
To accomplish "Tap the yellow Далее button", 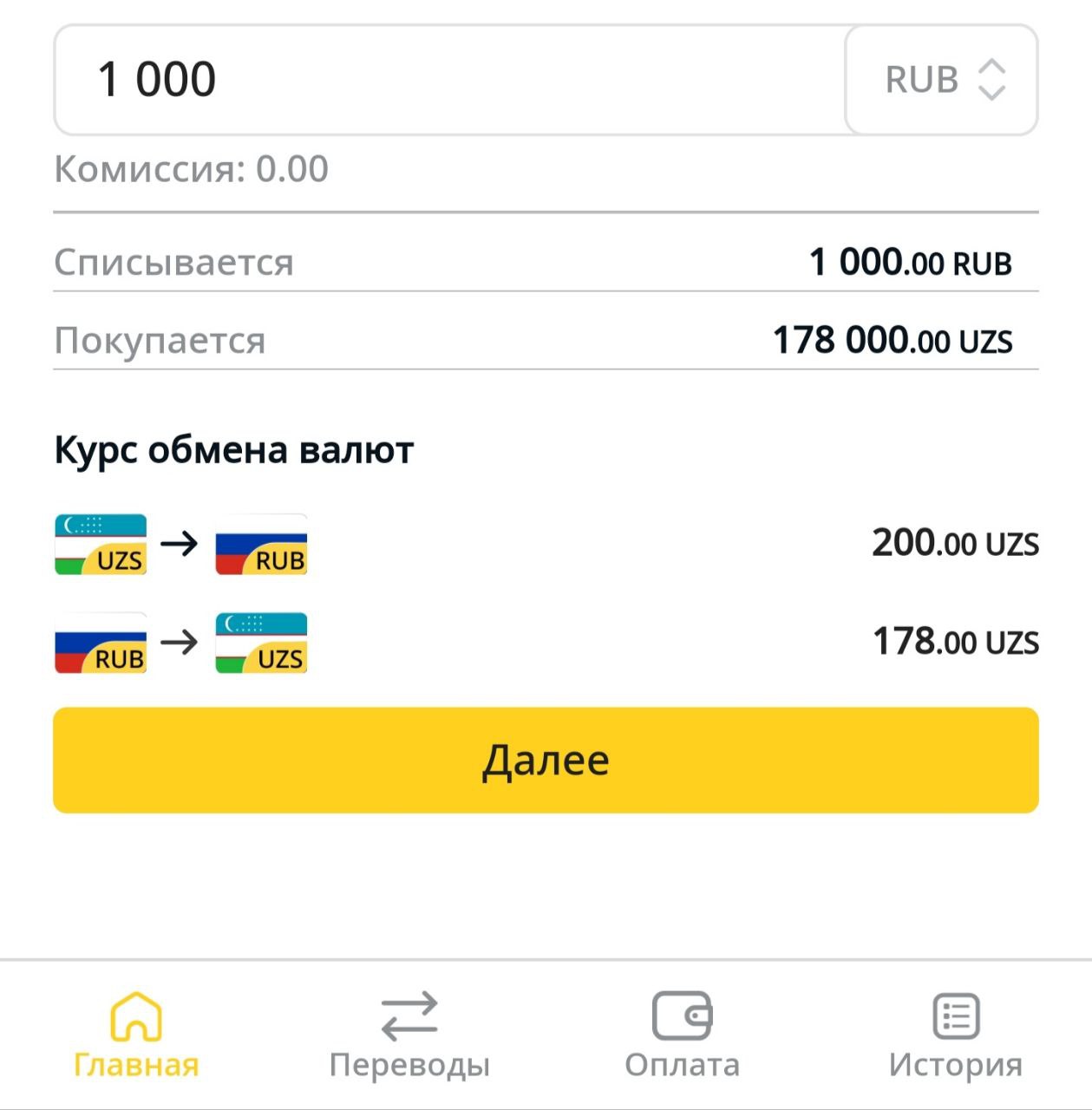I will tap(546, 761).
